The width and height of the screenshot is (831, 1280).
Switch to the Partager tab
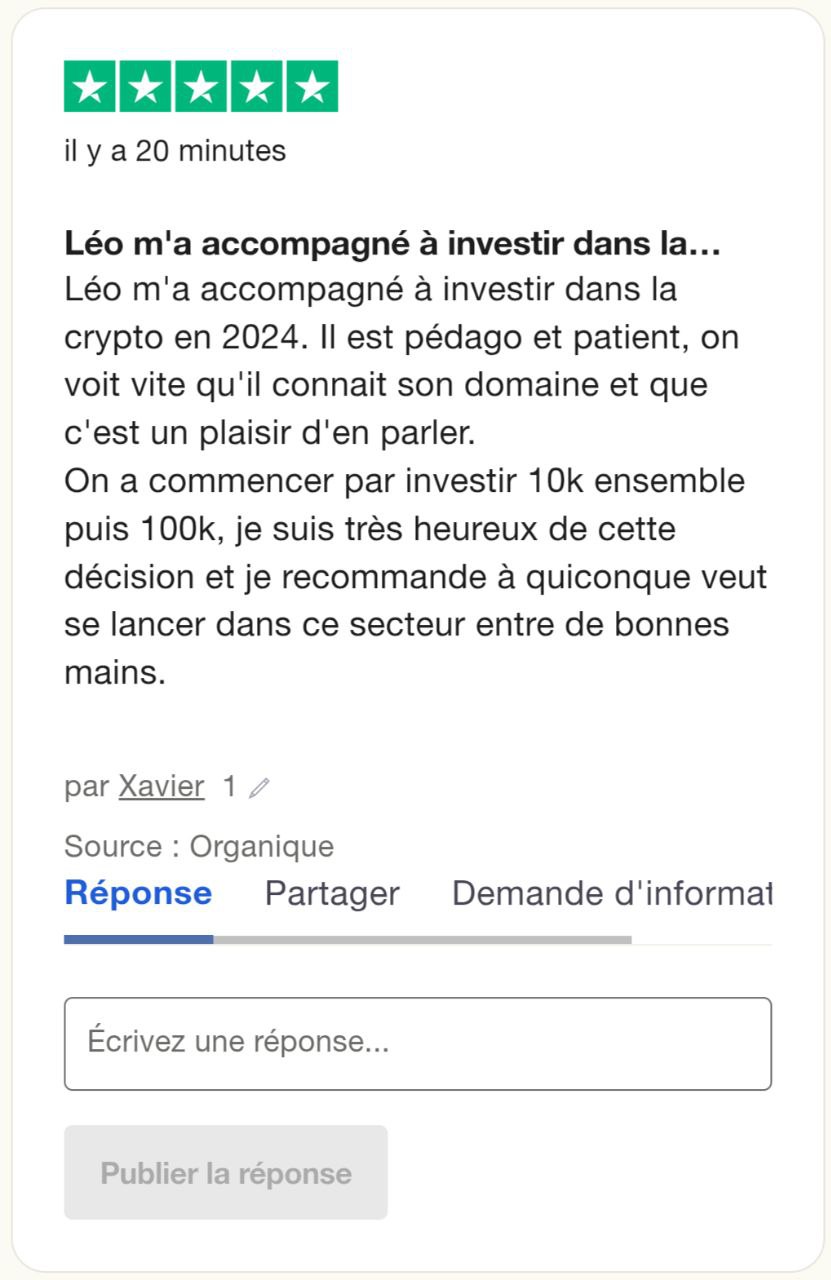pos(332,893)
